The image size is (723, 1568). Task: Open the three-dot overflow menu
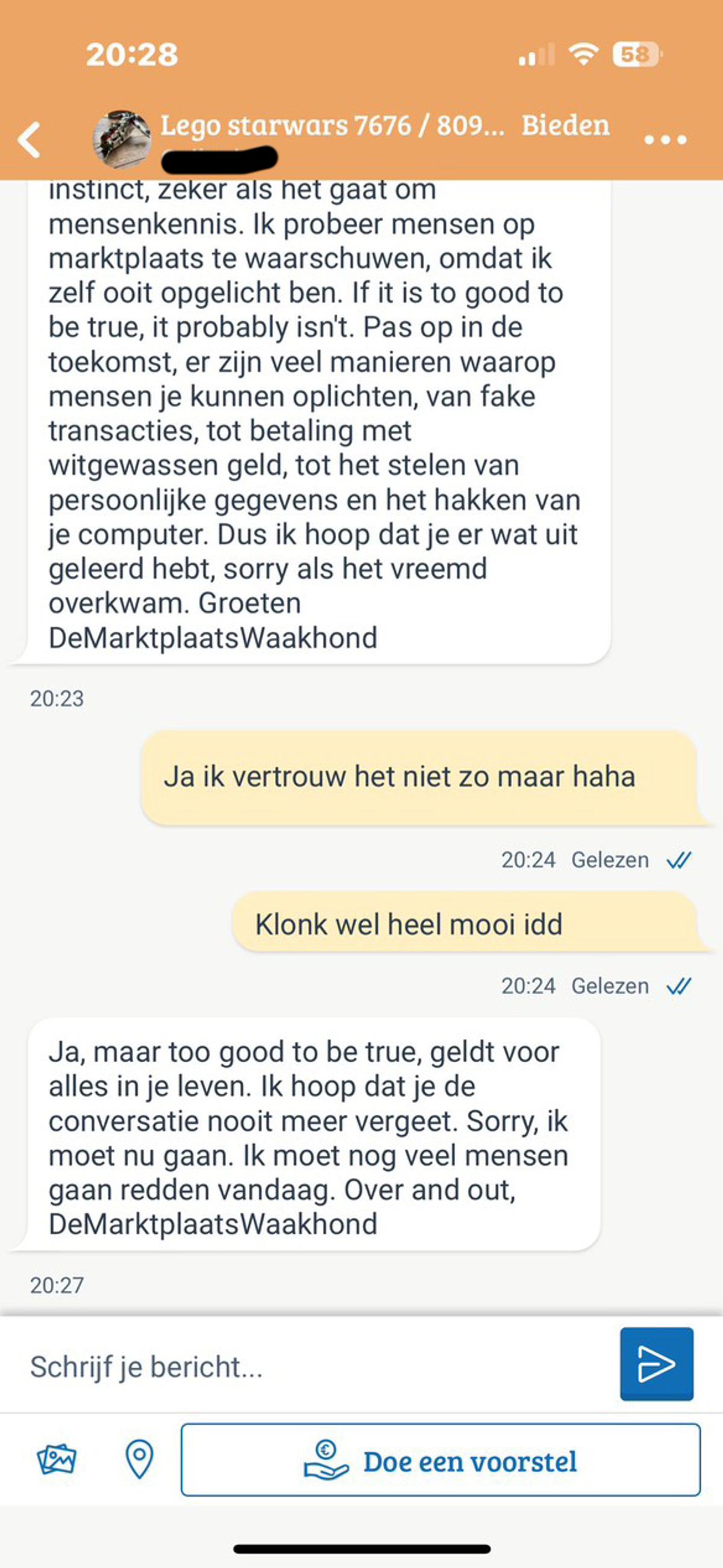(x=665, y=140)
